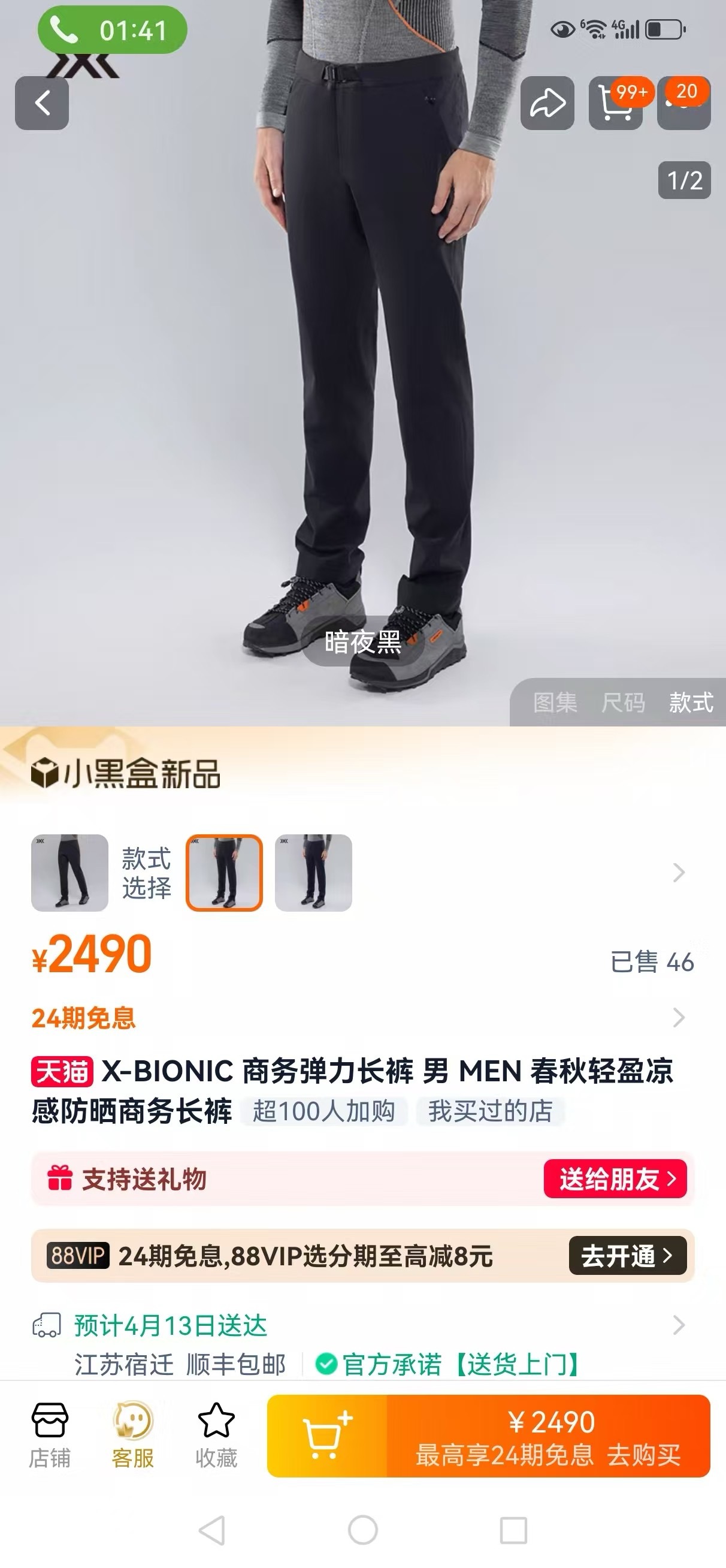Go back using the top-left arrow
The width and height of the screenshot is (726, 1568).
(x=41, y=103)
